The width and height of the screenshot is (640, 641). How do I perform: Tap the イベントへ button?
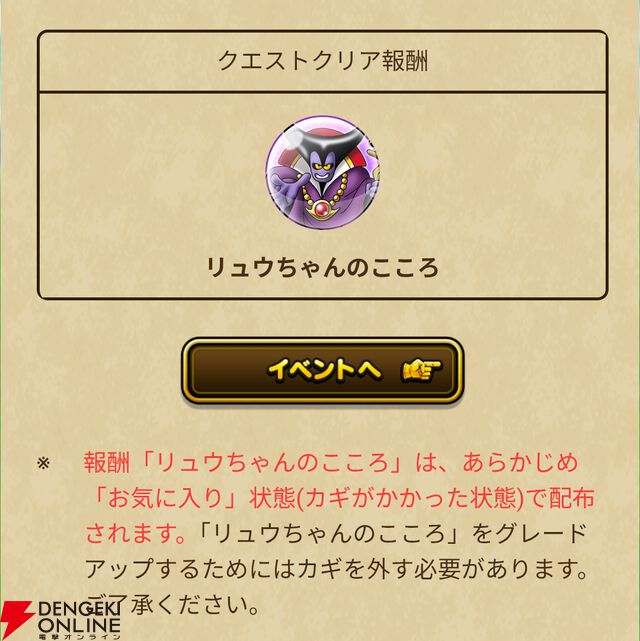[322, 370]
